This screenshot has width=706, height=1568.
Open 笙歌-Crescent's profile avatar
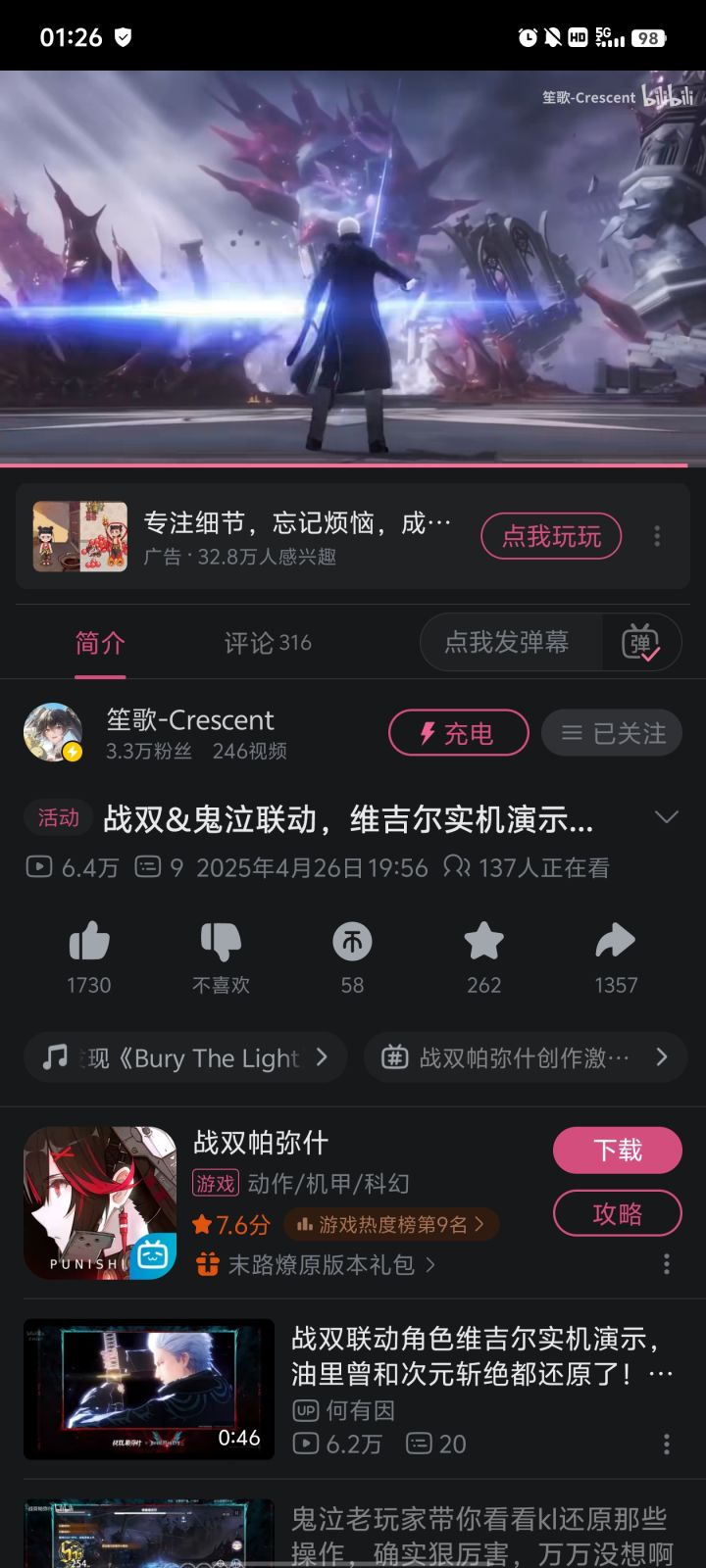point(53,733)
